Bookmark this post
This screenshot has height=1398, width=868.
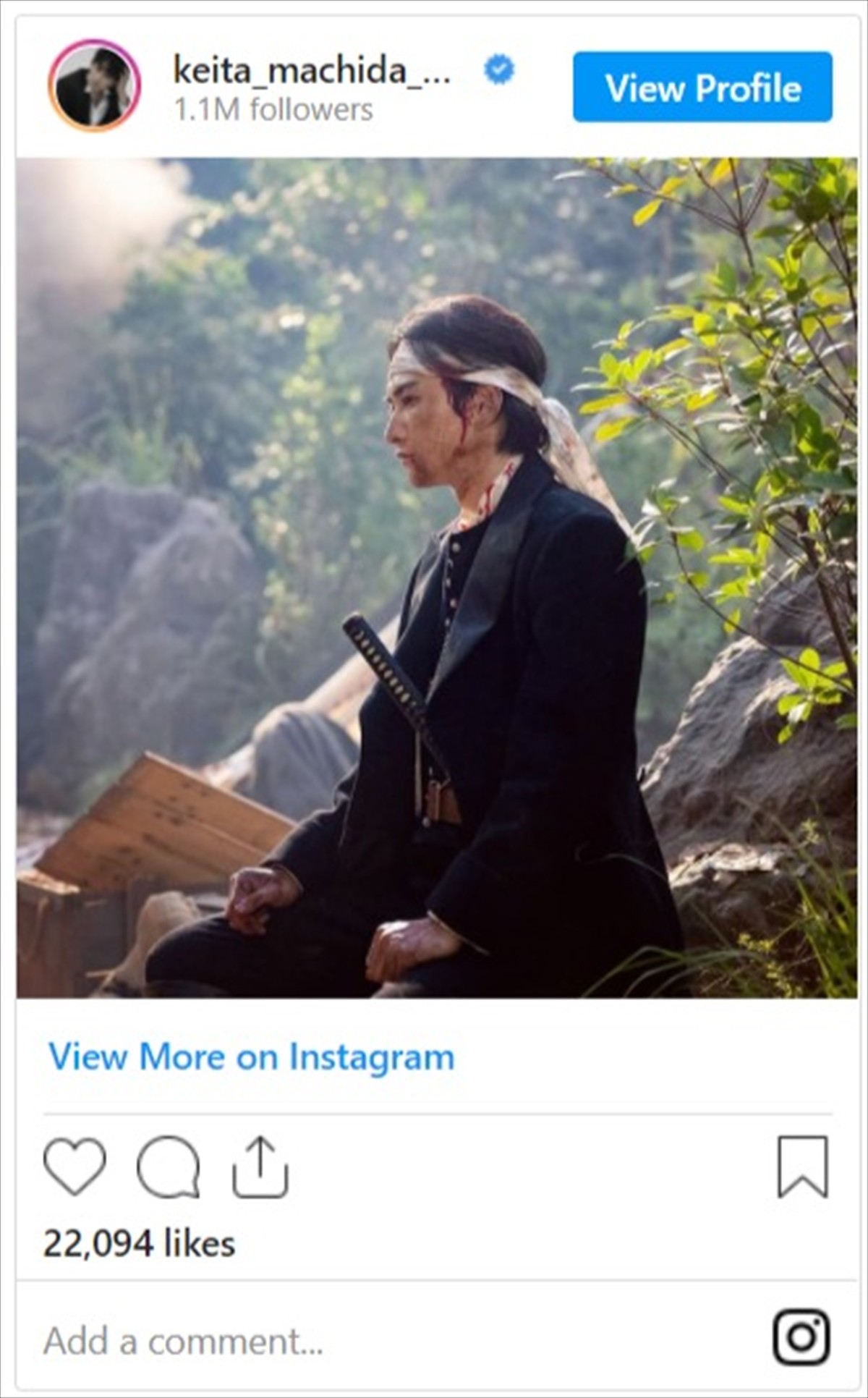tap(802, 1166)
